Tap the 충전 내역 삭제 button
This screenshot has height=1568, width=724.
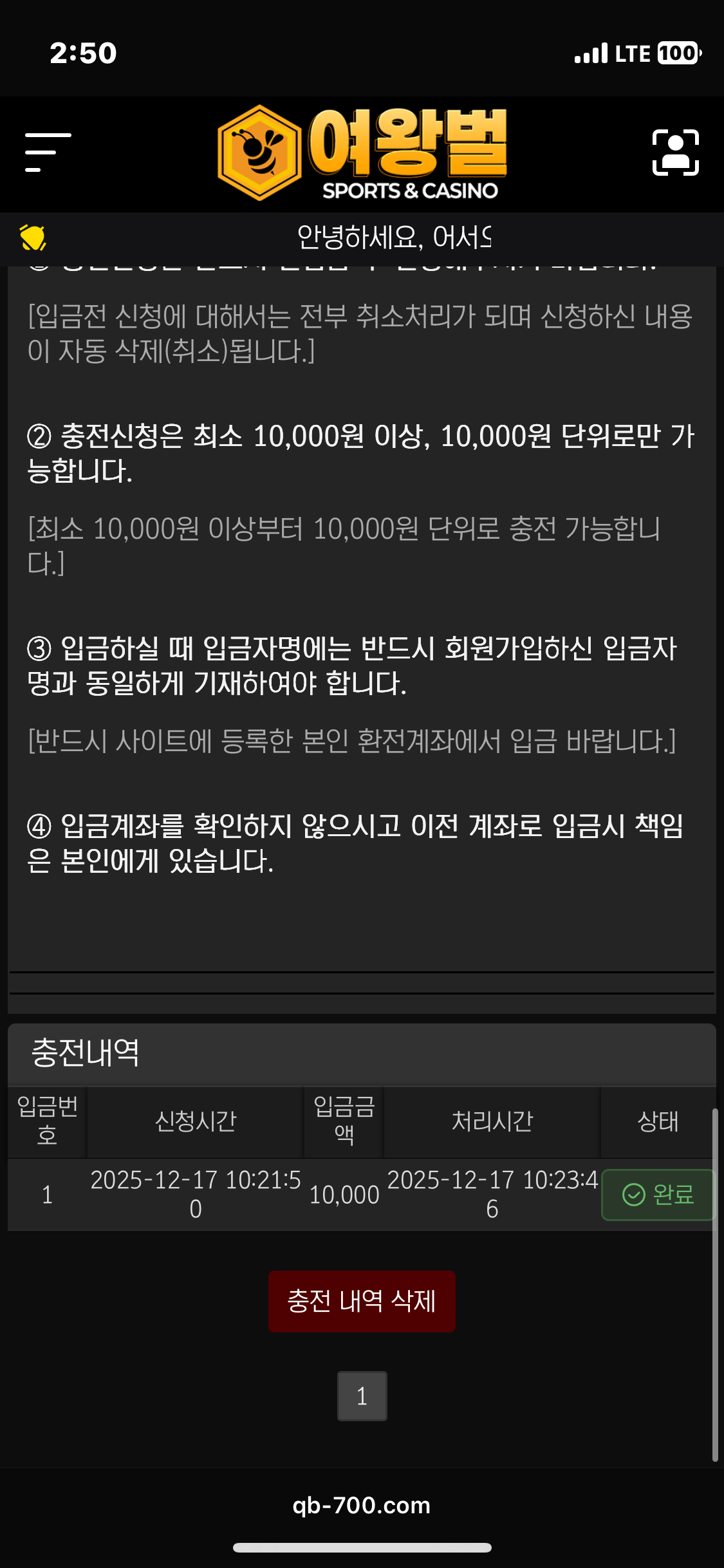point(362,1301)
